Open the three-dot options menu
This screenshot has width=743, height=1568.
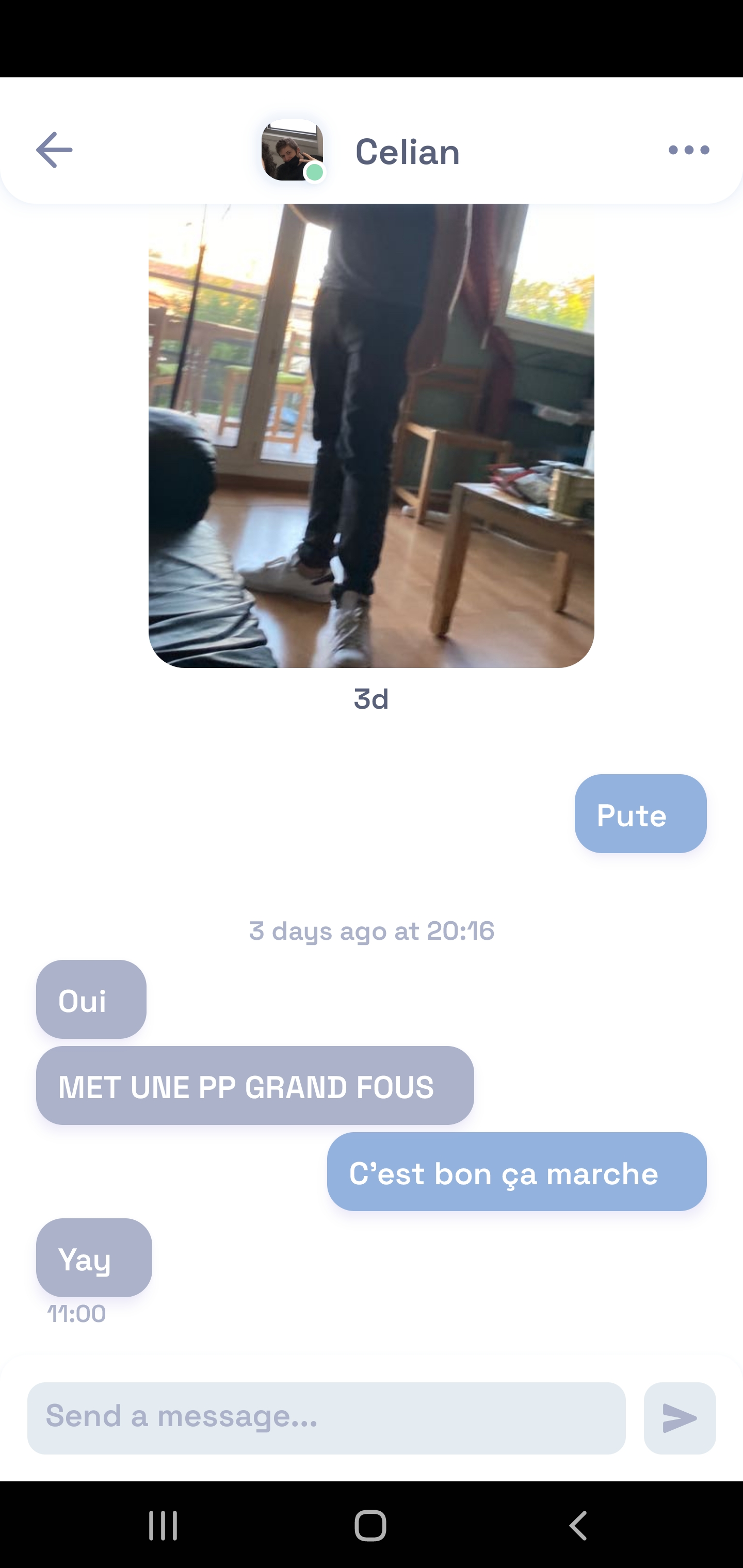tap(688, 150)
